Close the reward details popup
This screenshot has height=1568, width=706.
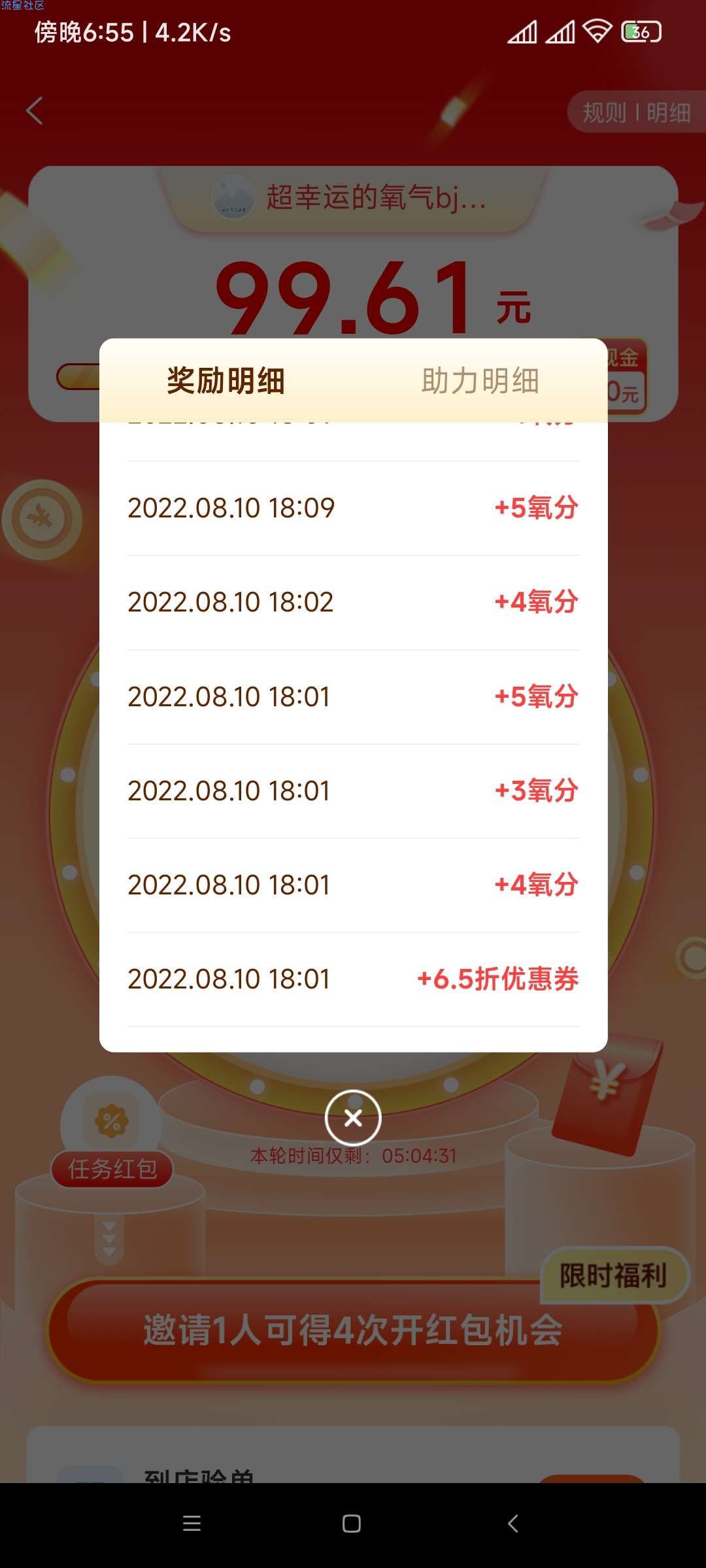tap(353, 1118)
